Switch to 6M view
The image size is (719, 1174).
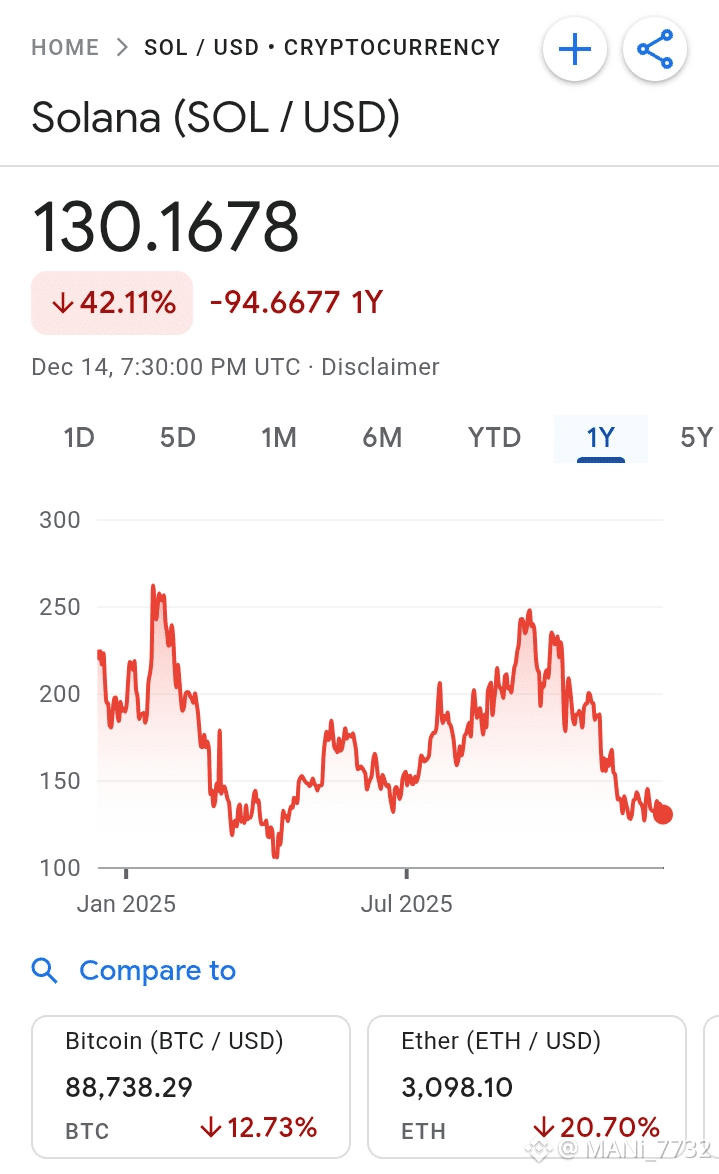pyautogui.click(x=382, y=437)
